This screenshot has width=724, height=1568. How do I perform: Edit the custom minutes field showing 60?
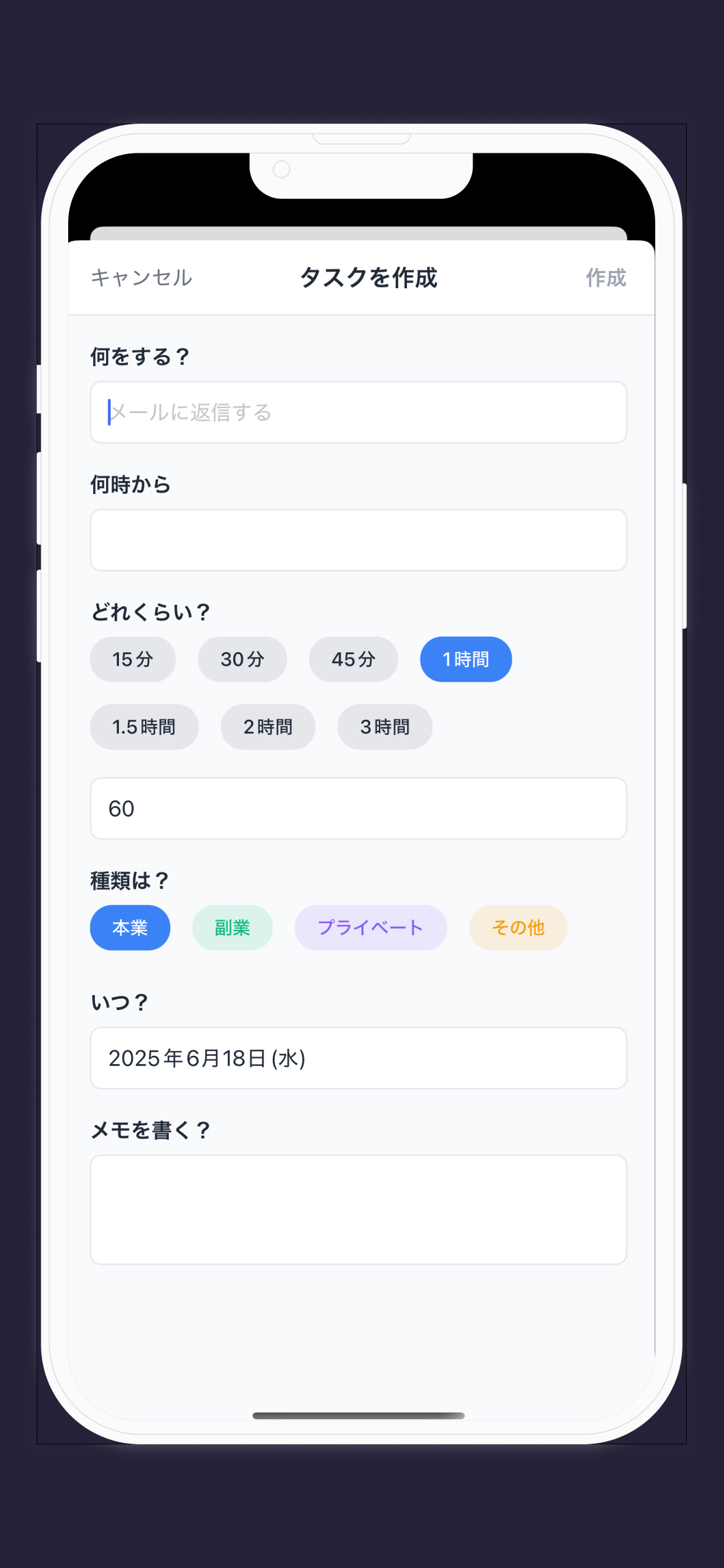359,808
